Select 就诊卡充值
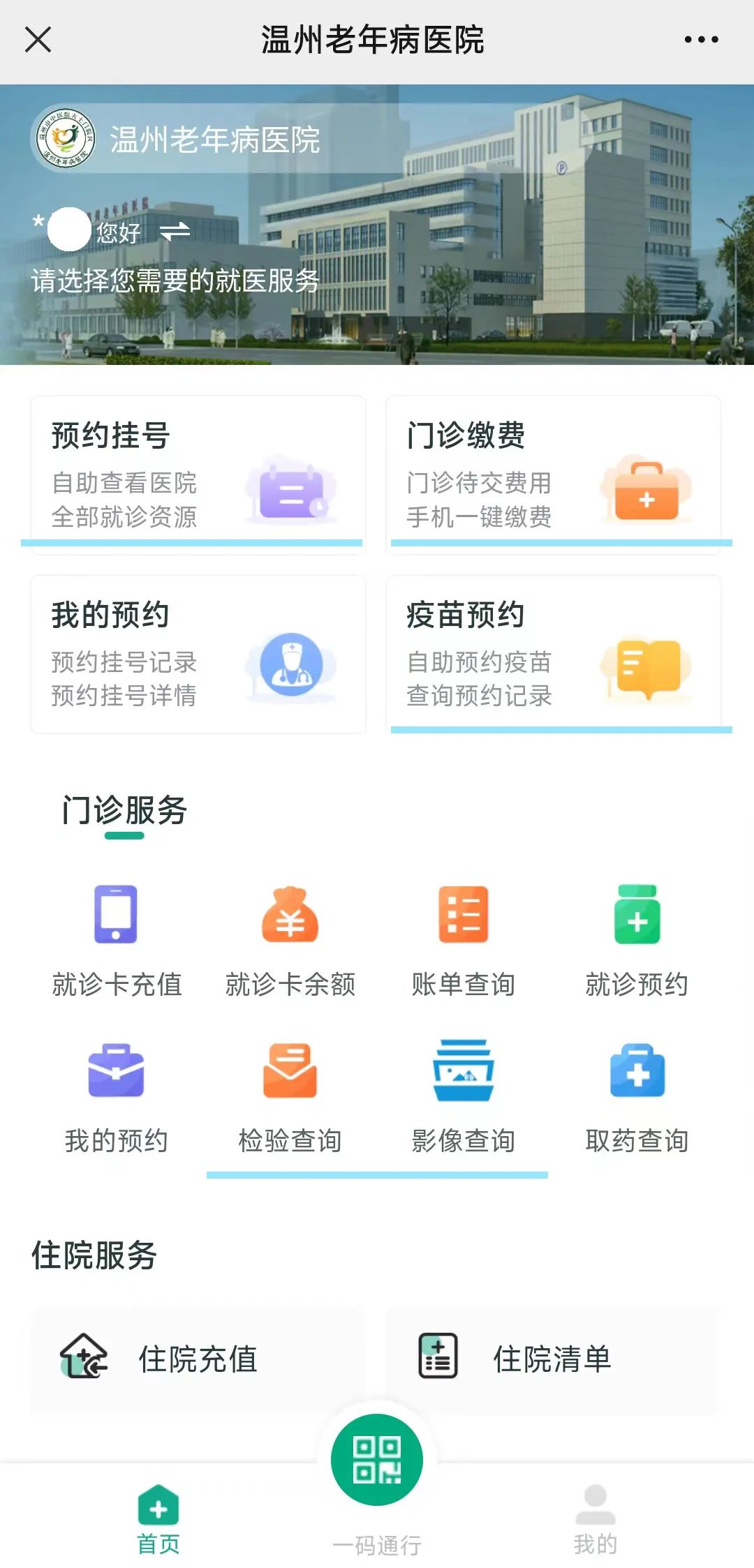Screen dimensions: 754x1568 (x=117, y=940)
